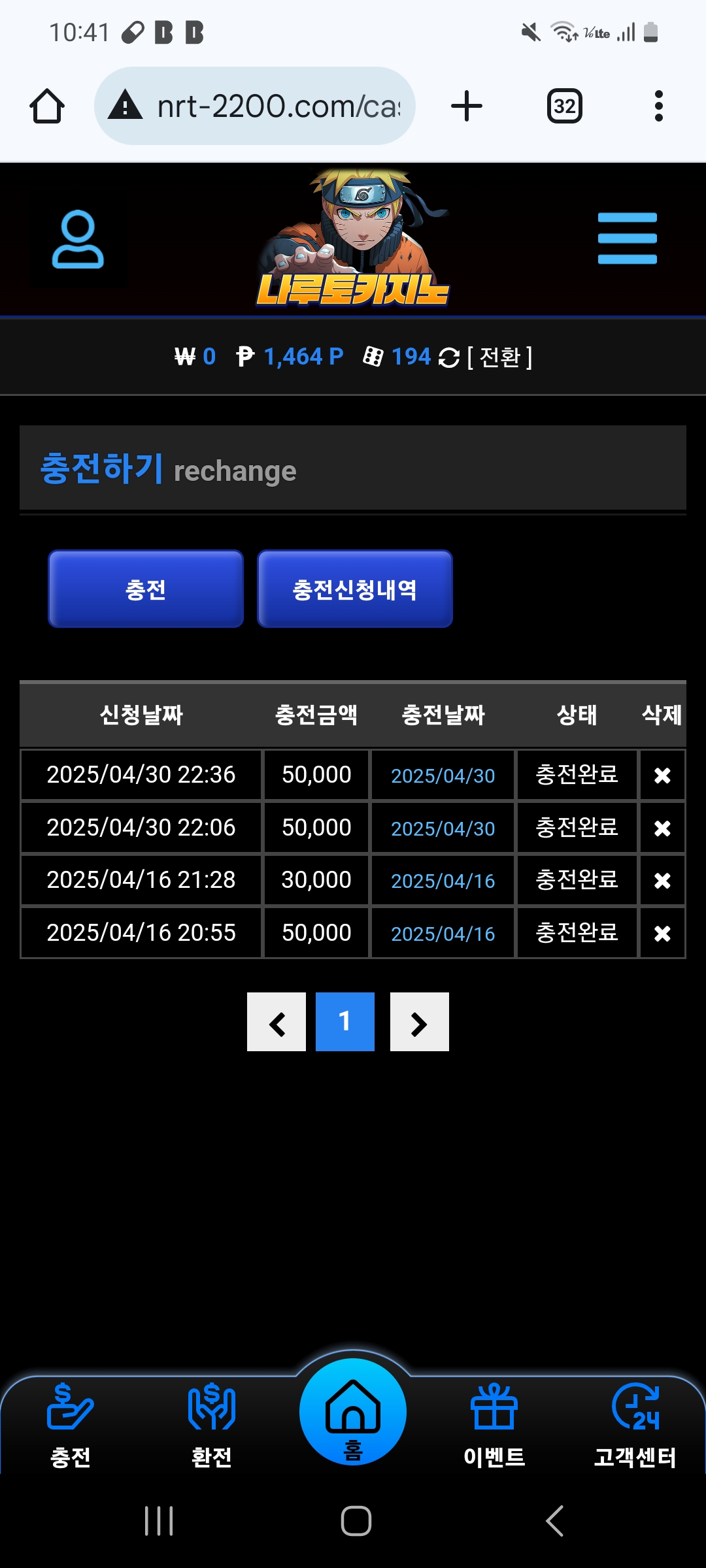Tap the nrt-2200.com address bar
This screenshot has width=706, height=1568.
tap(255, 106)
